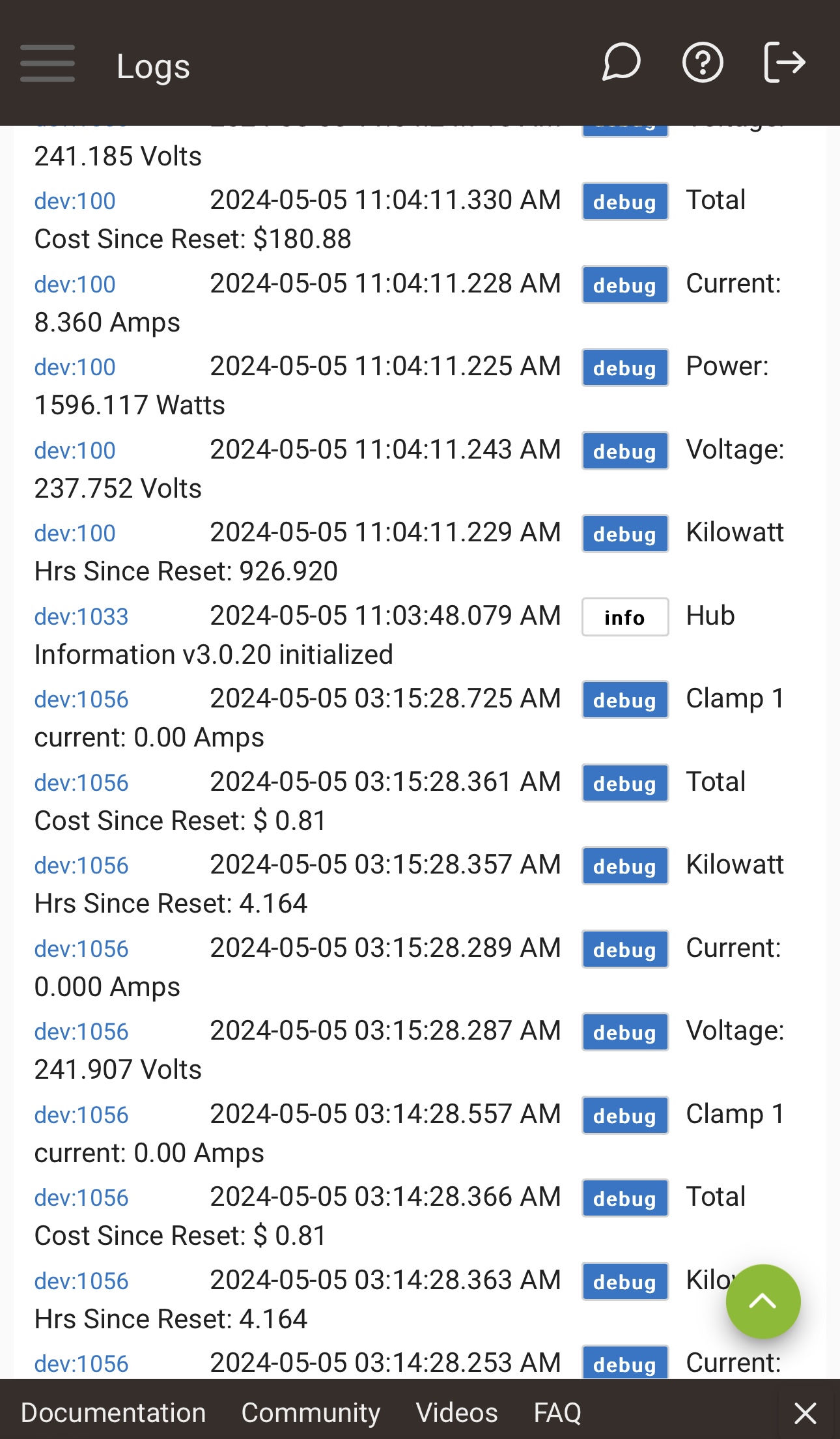
Task: Tap the info badge on Hub Information entry
Action: [624, 617]
